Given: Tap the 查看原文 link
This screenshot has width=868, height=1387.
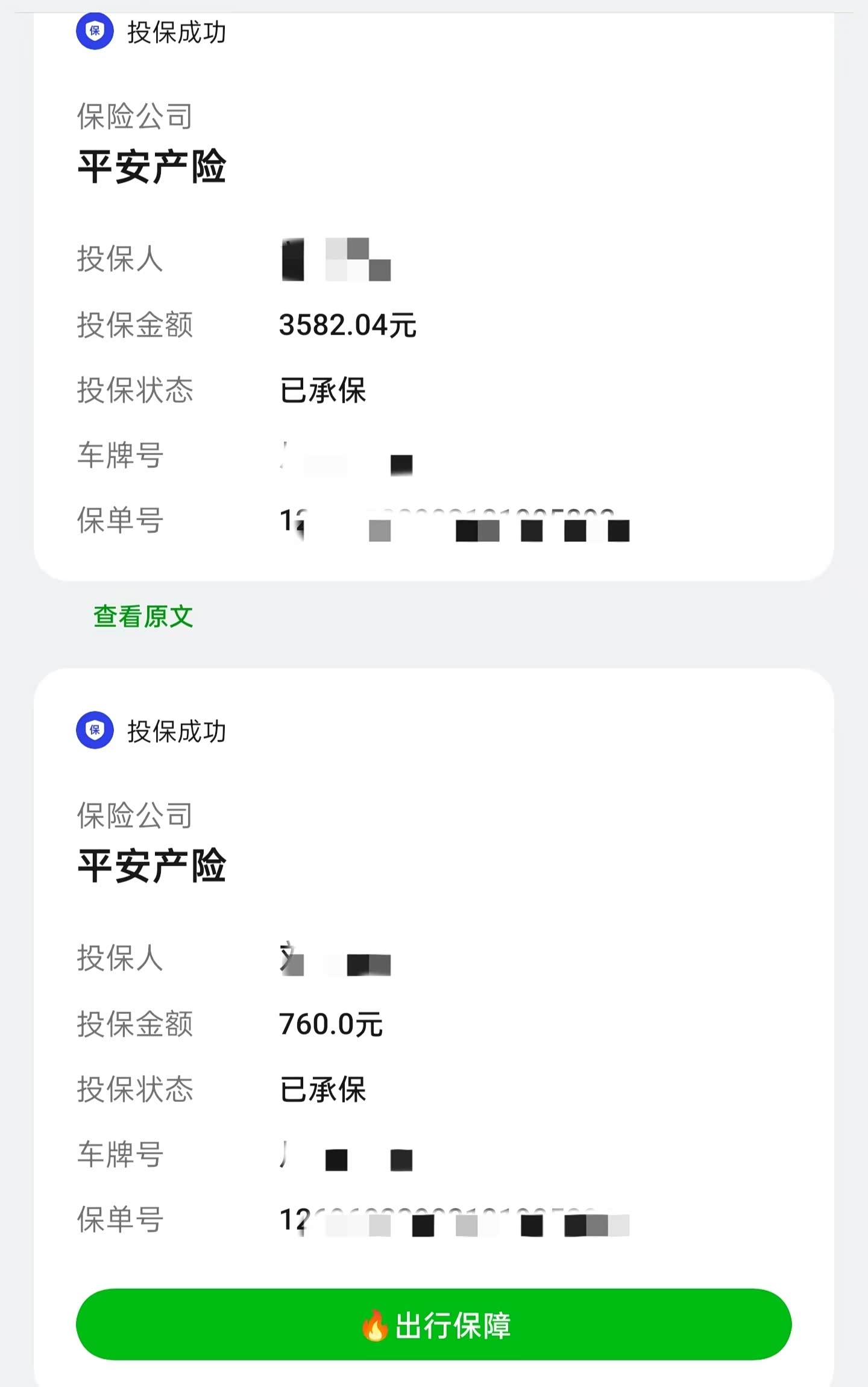Looking at the screenshot, I should pyautogui.click(x=143, y=617).
